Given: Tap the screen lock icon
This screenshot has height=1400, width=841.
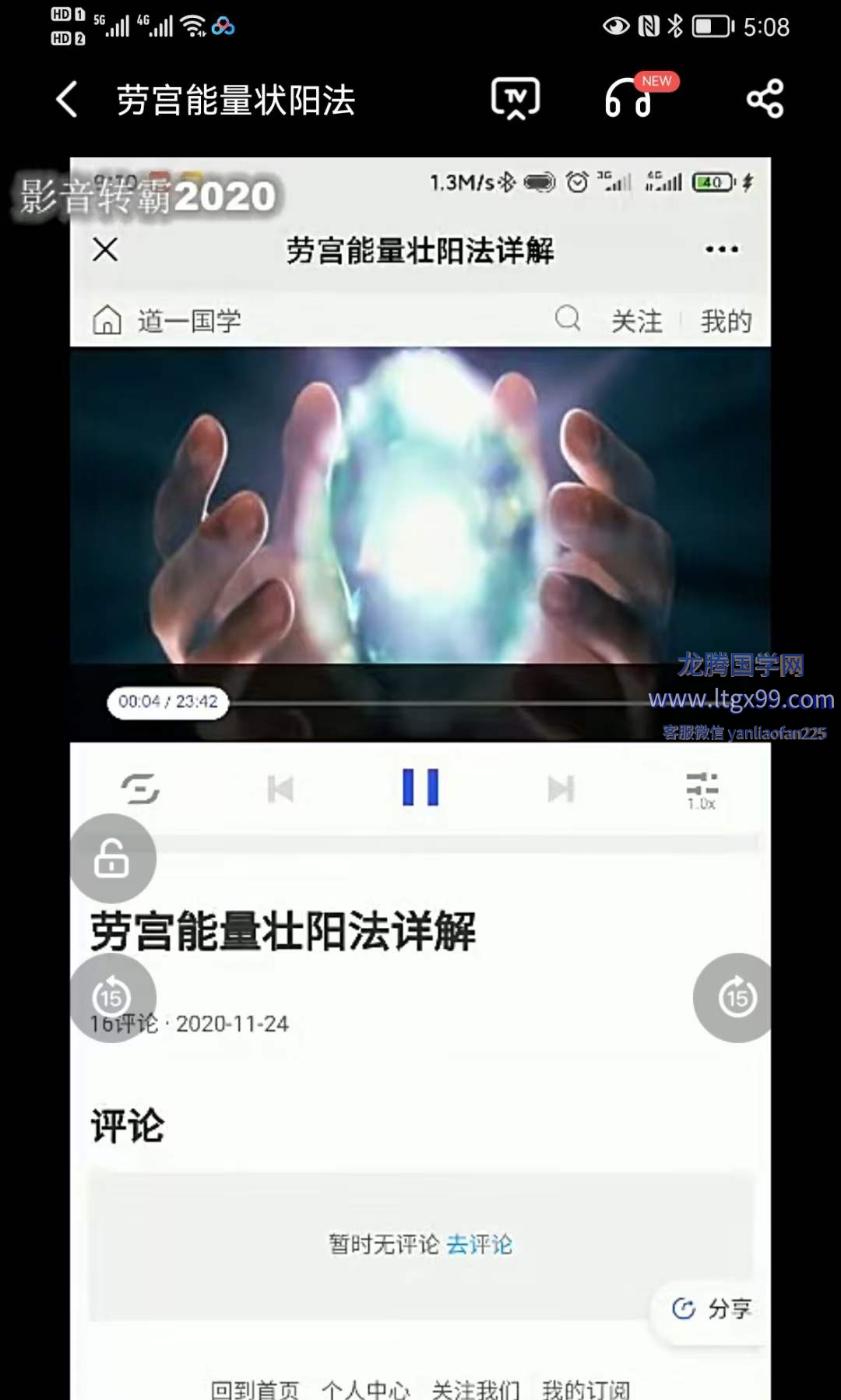Looking at the screenshot, I should tap(112, 859).
